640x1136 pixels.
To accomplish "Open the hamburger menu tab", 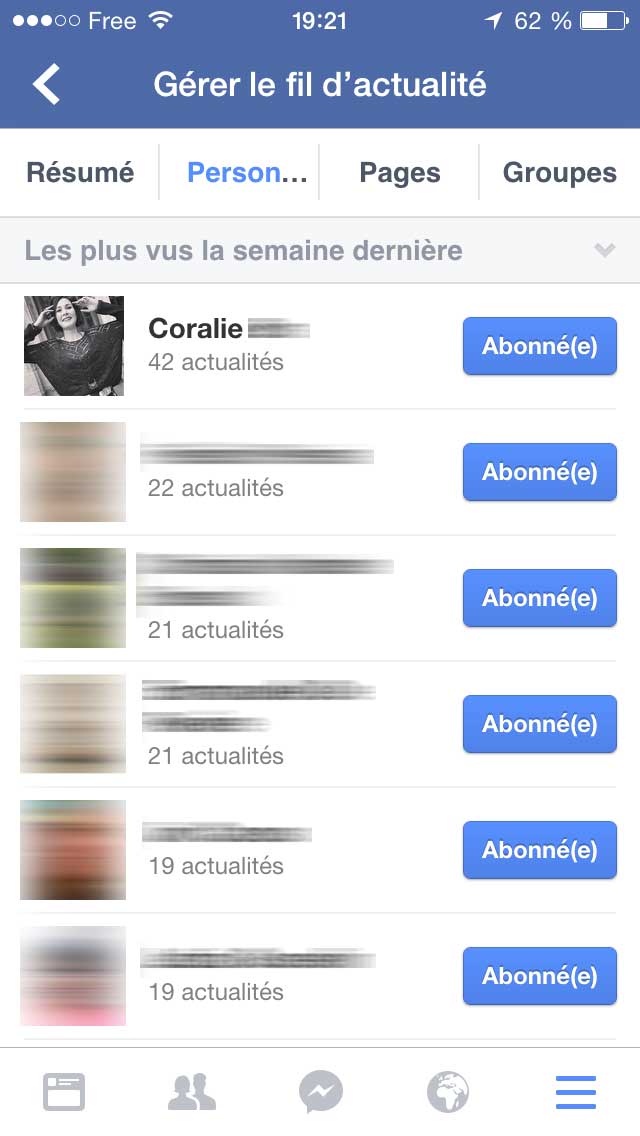I will pyautogui.click(x=576, y=1092).
